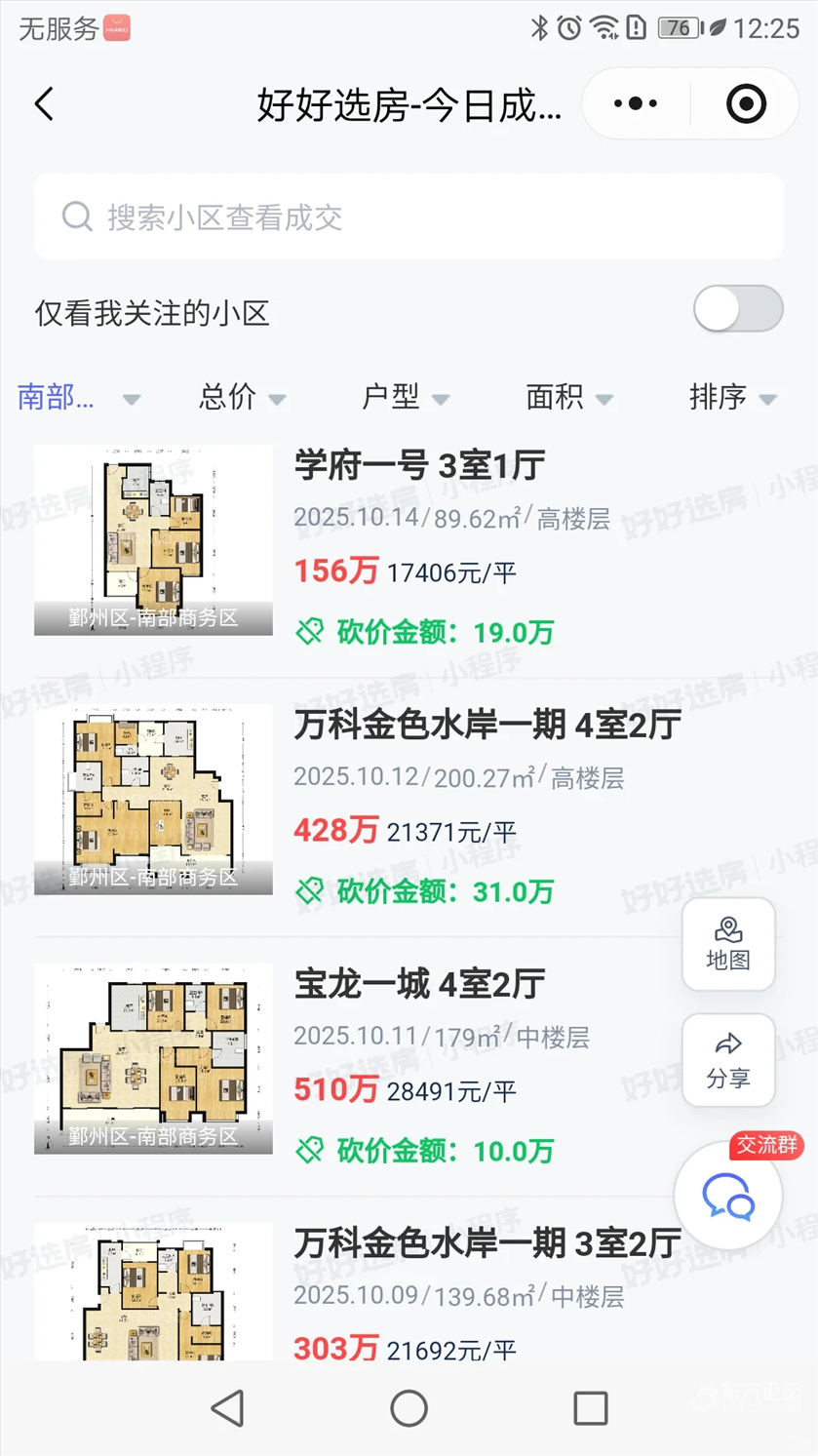
Task: Toggle 仅看我关注的小区 switch
Action: click(738, 309)
